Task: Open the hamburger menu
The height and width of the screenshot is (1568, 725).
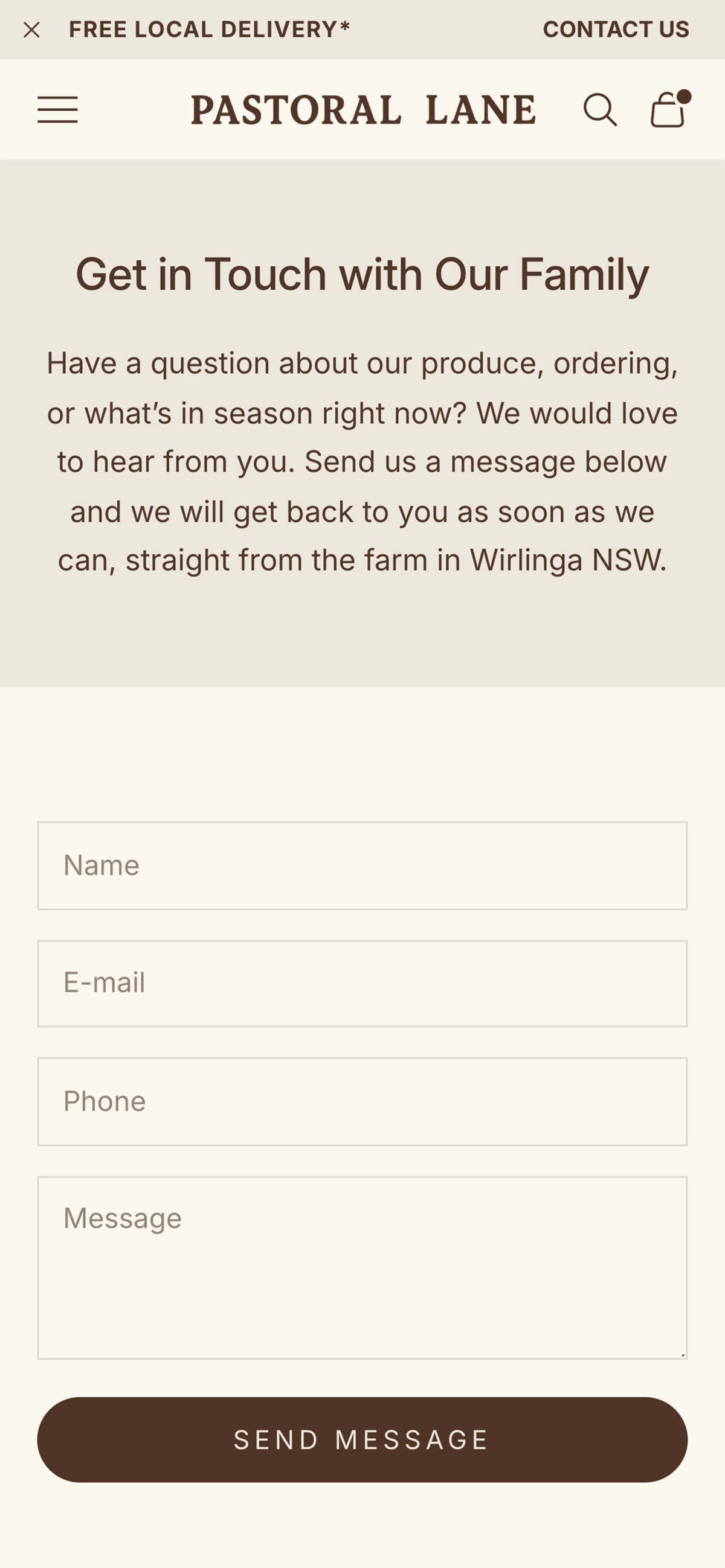Action: coord(57,109)
